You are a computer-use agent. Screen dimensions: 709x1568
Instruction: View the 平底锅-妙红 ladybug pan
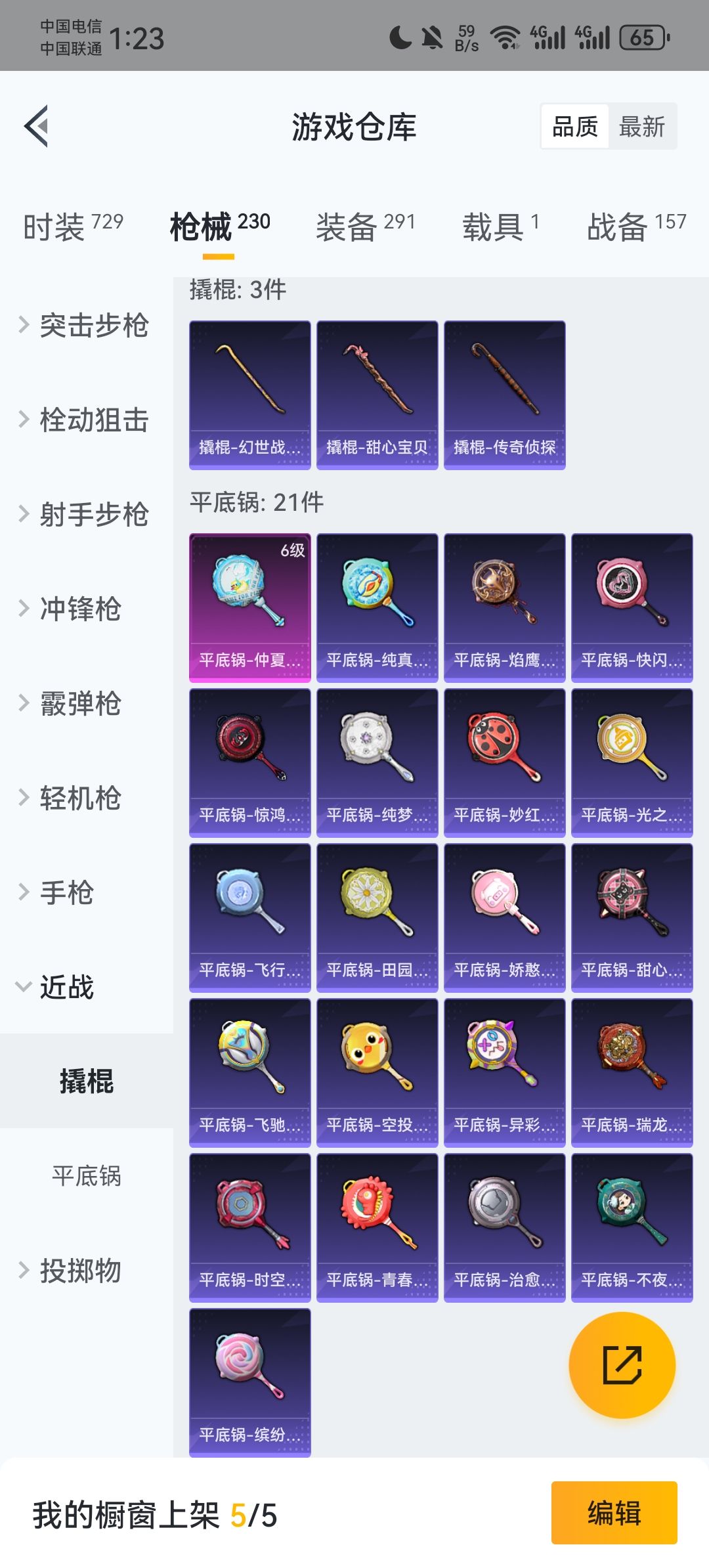504,762
